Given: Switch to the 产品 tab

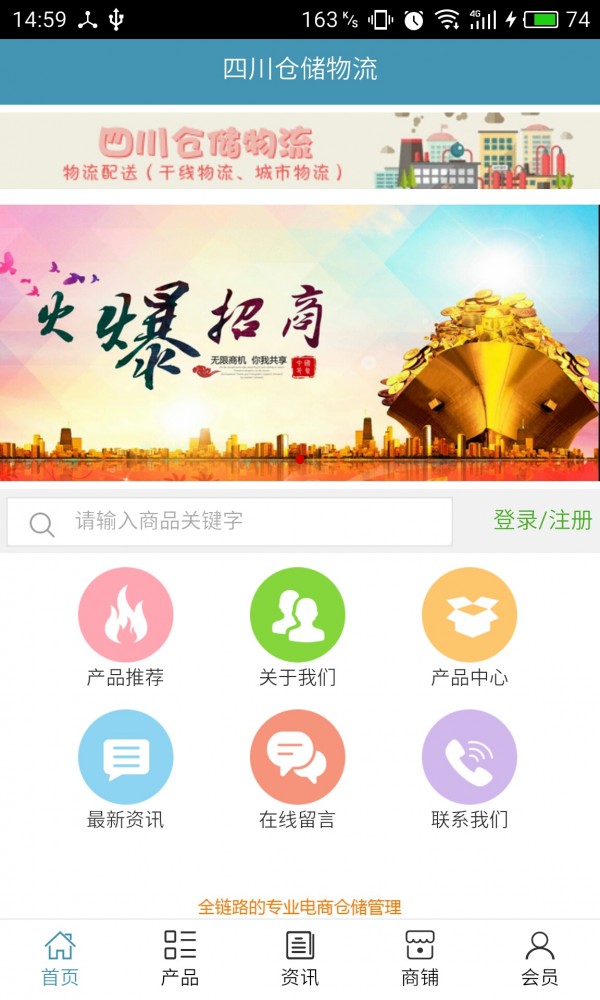Looking at the screenshot, I should (180, 958).
